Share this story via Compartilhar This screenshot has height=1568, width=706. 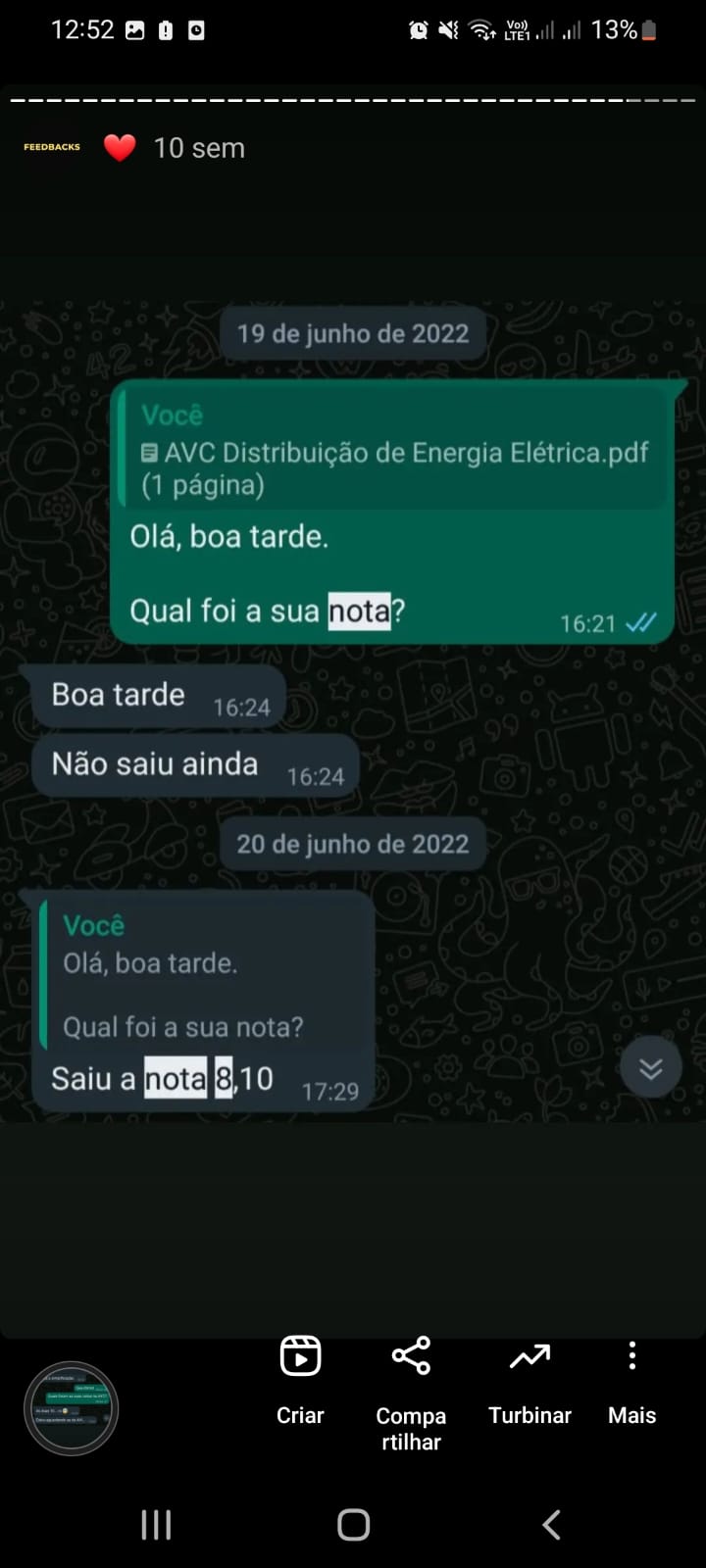(x=411, y=1392)
